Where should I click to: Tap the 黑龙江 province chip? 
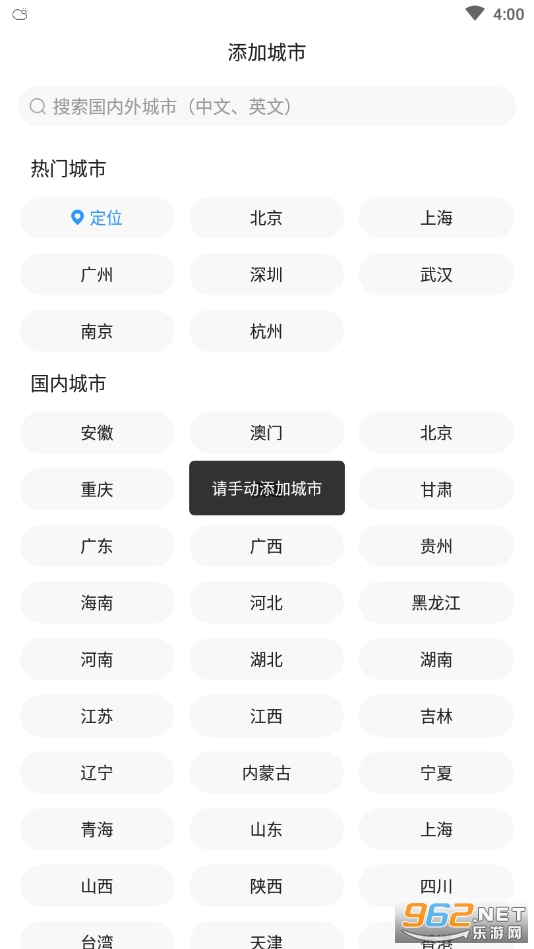[x=436, y=603]
